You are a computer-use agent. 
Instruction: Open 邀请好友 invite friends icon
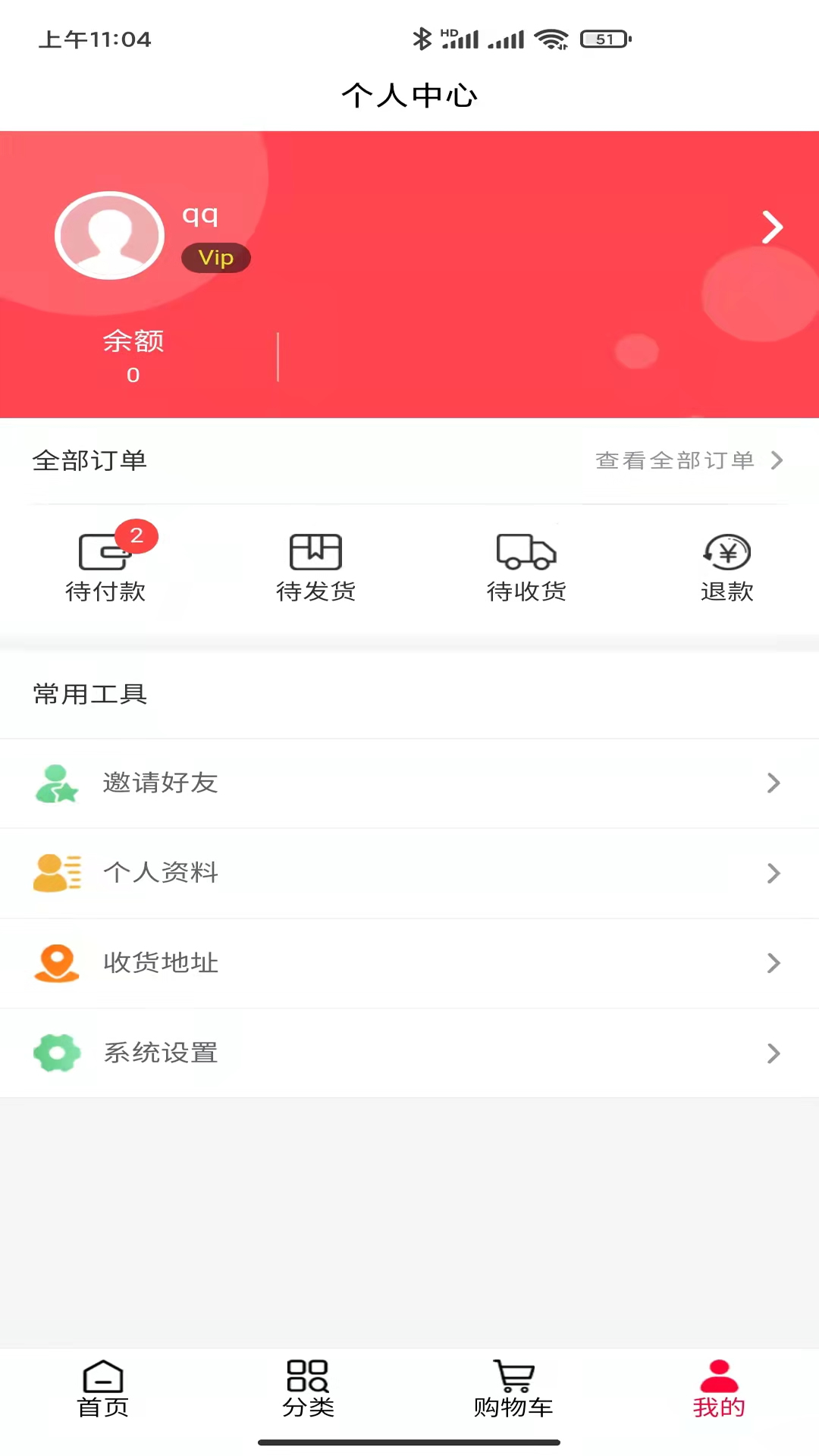click(57, 783)
